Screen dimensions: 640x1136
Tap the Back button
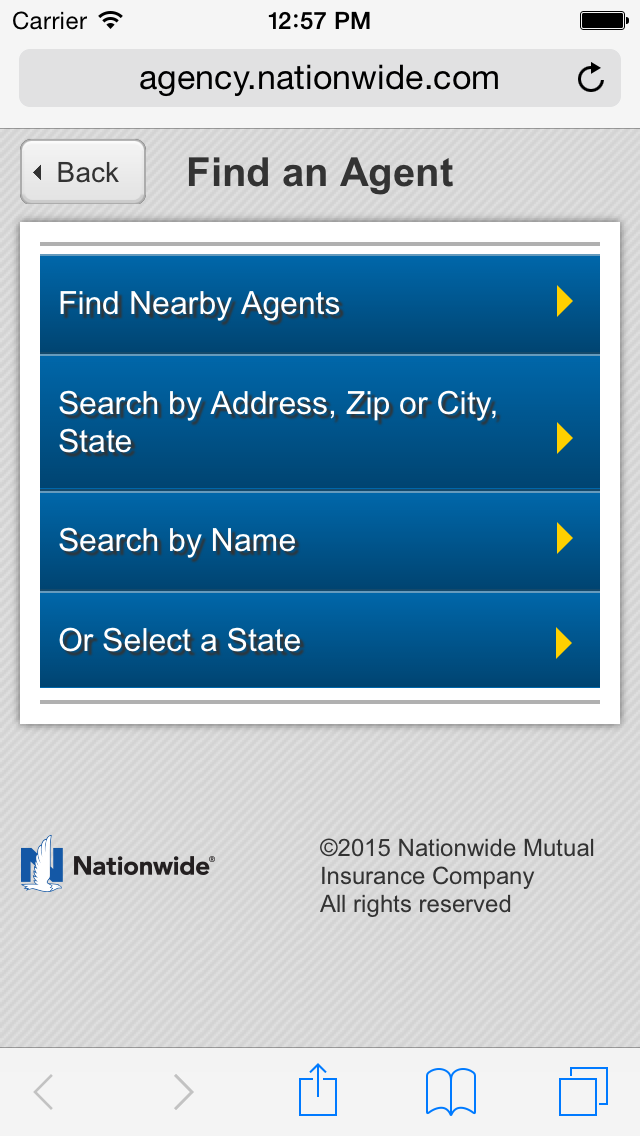pos(83,172)
